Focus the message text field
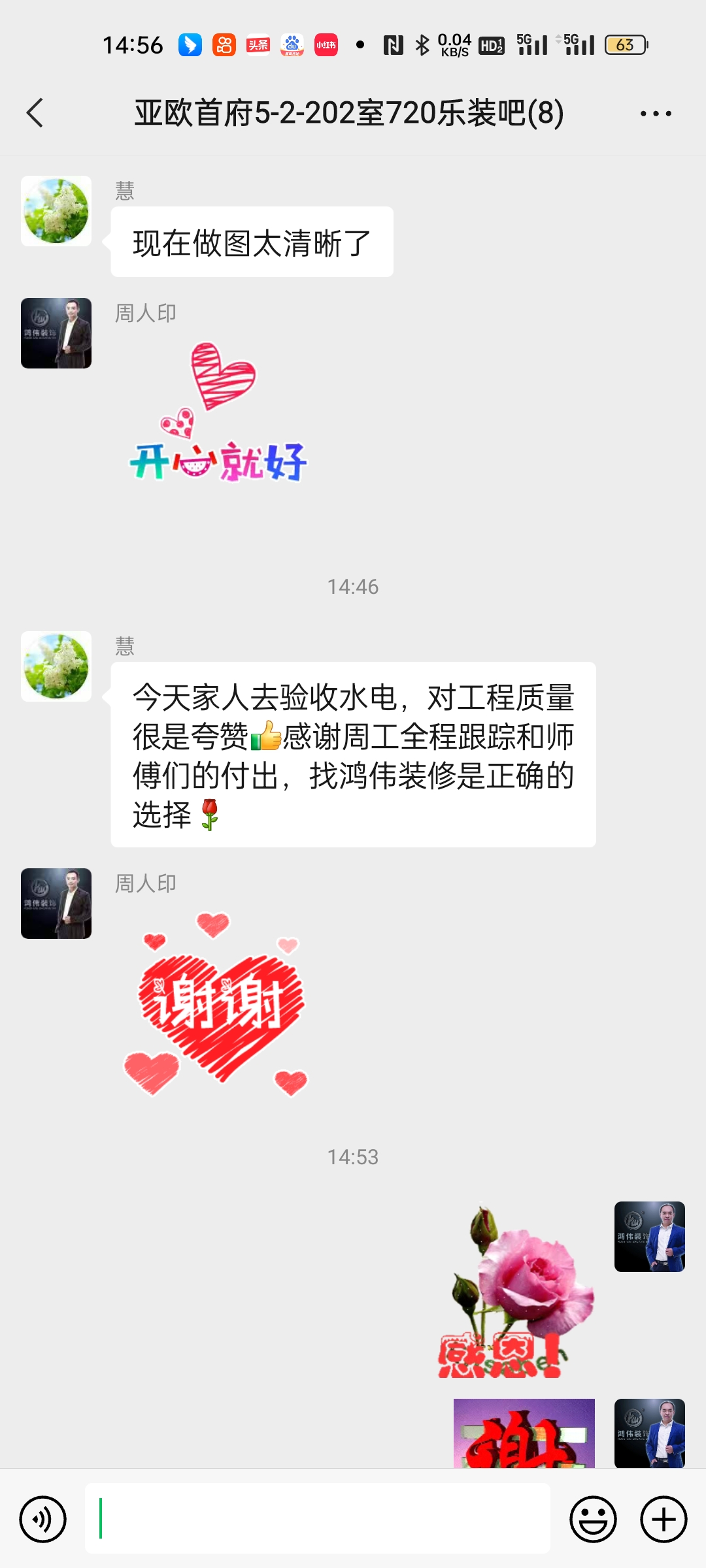Viewport: 706px width, 1568px height. click(318, 1518)
